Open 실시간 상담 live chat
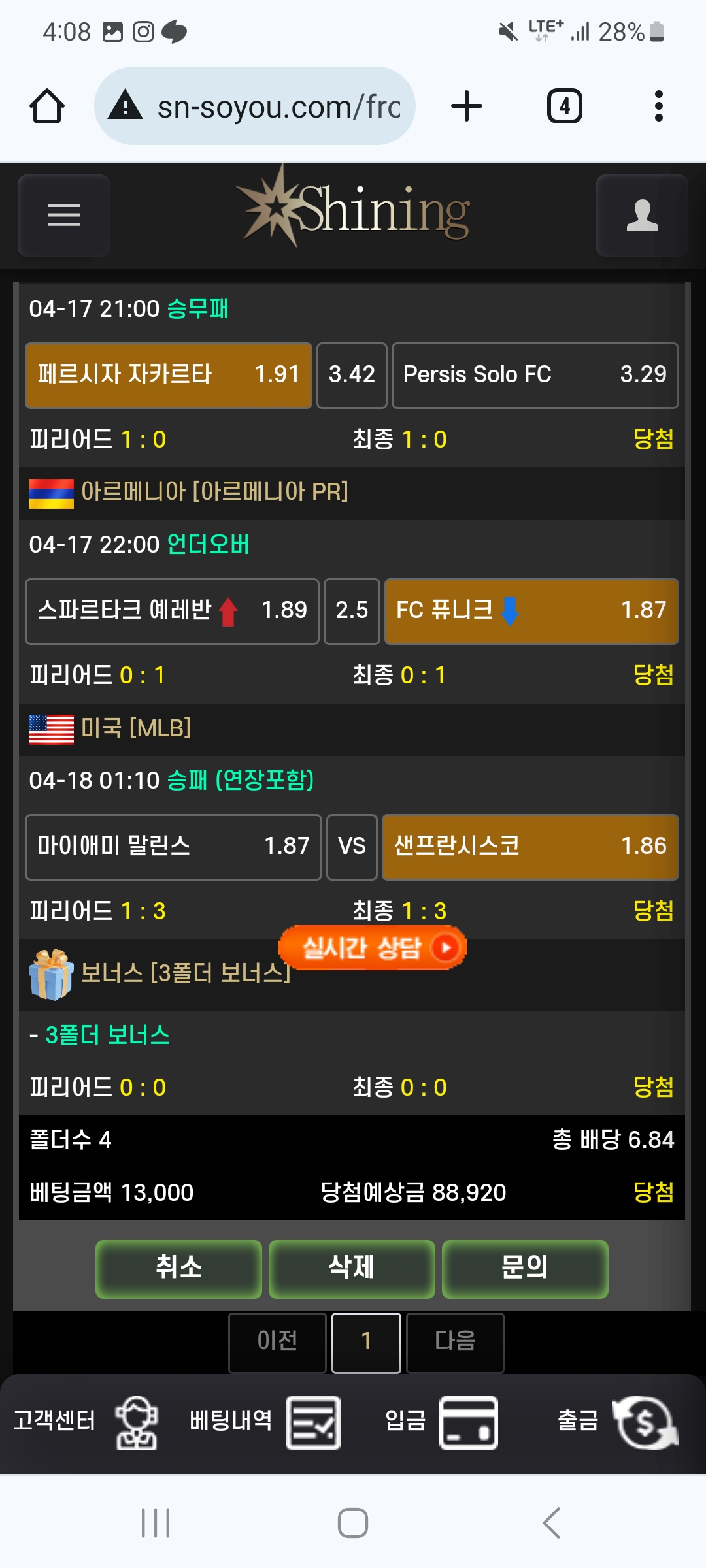Screen dimensions: 706x1568 coord(372,947)
